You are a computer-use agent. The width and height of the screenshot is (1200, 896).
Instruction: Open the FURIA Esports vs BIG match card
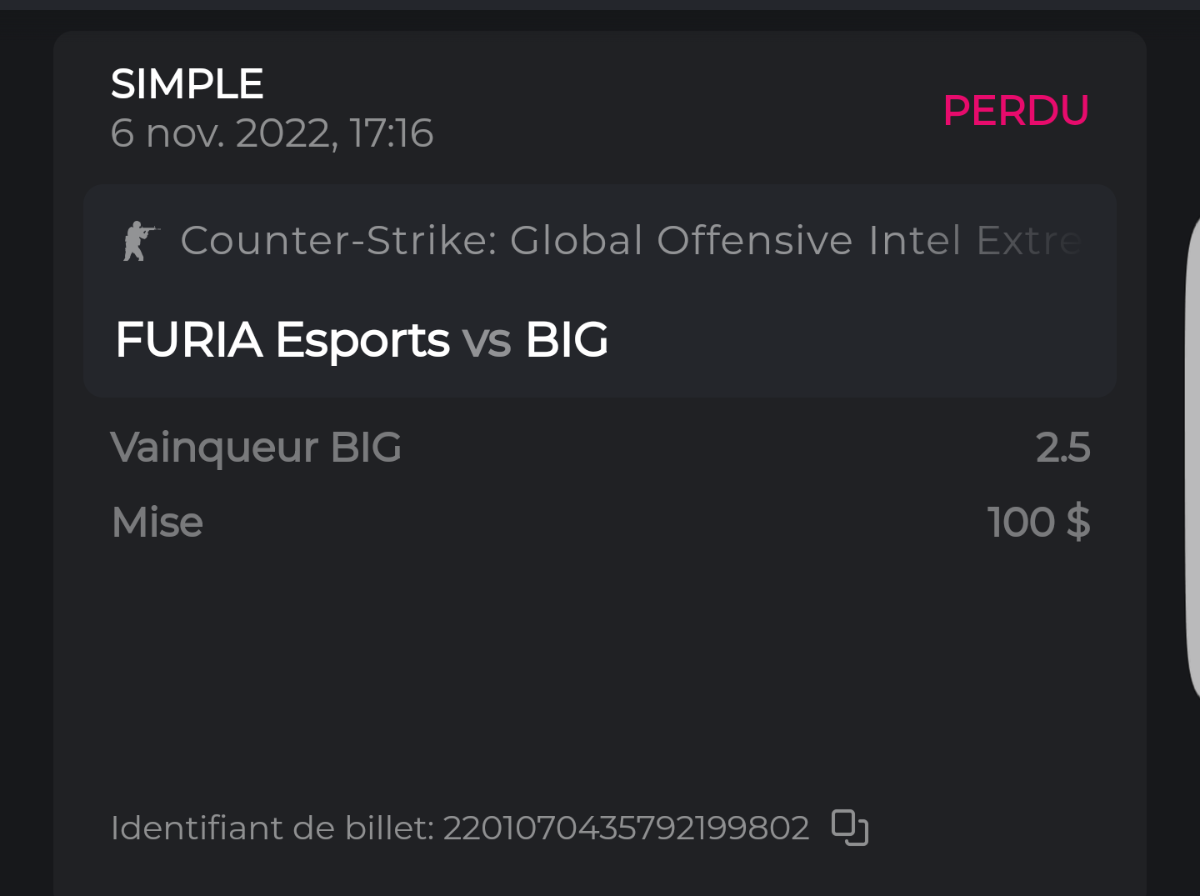(600, 292)
